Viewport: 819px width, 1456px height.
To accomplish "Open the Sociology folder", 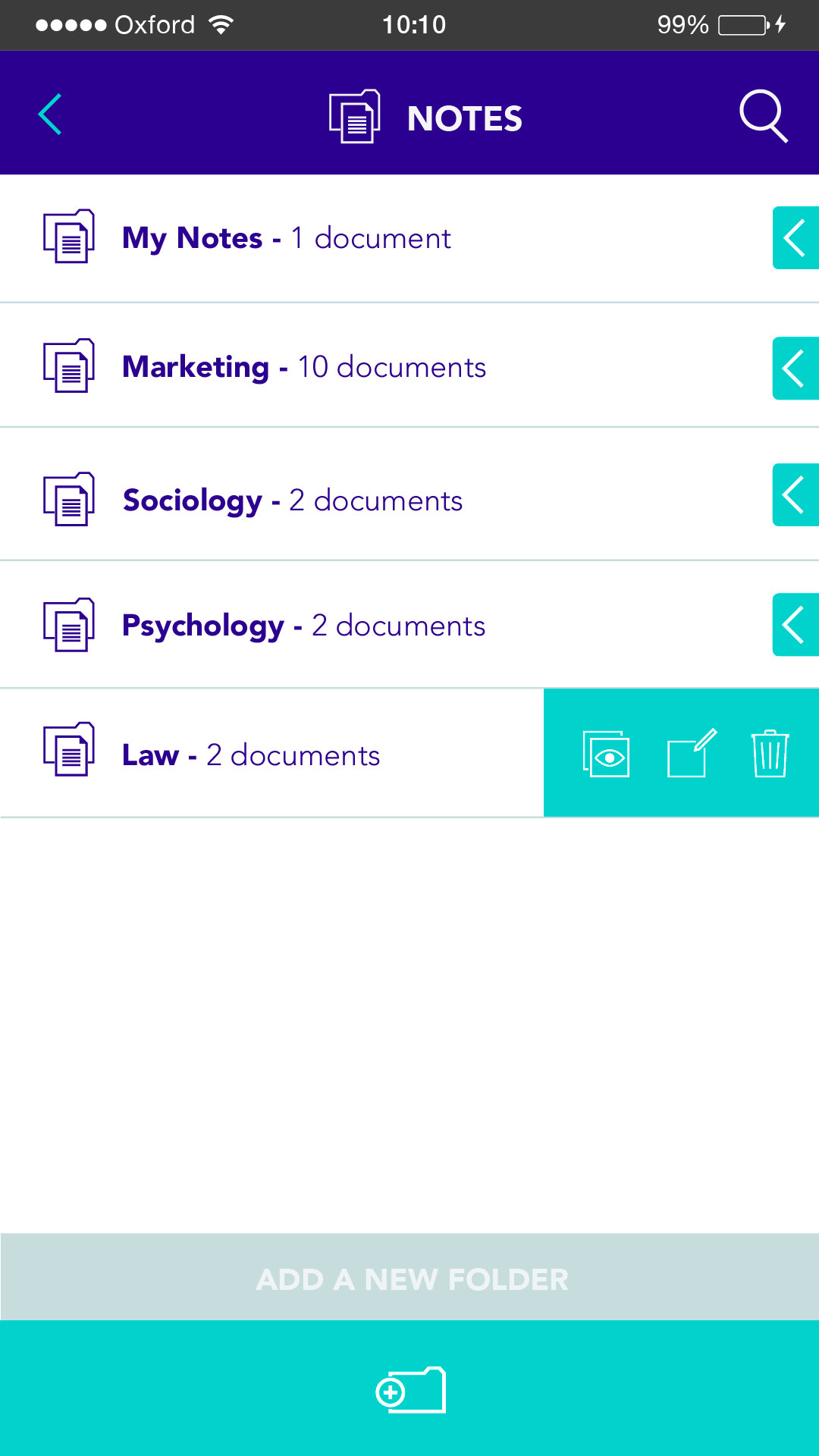I will point(292,500).
